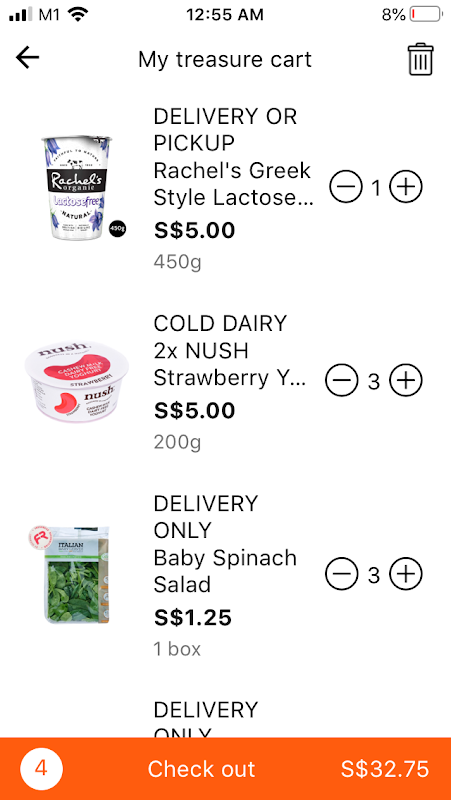Empty the cart with the trash icon
Image resolution: width=451 pixels, height=800 pixels.
click(x=420, y=60)
